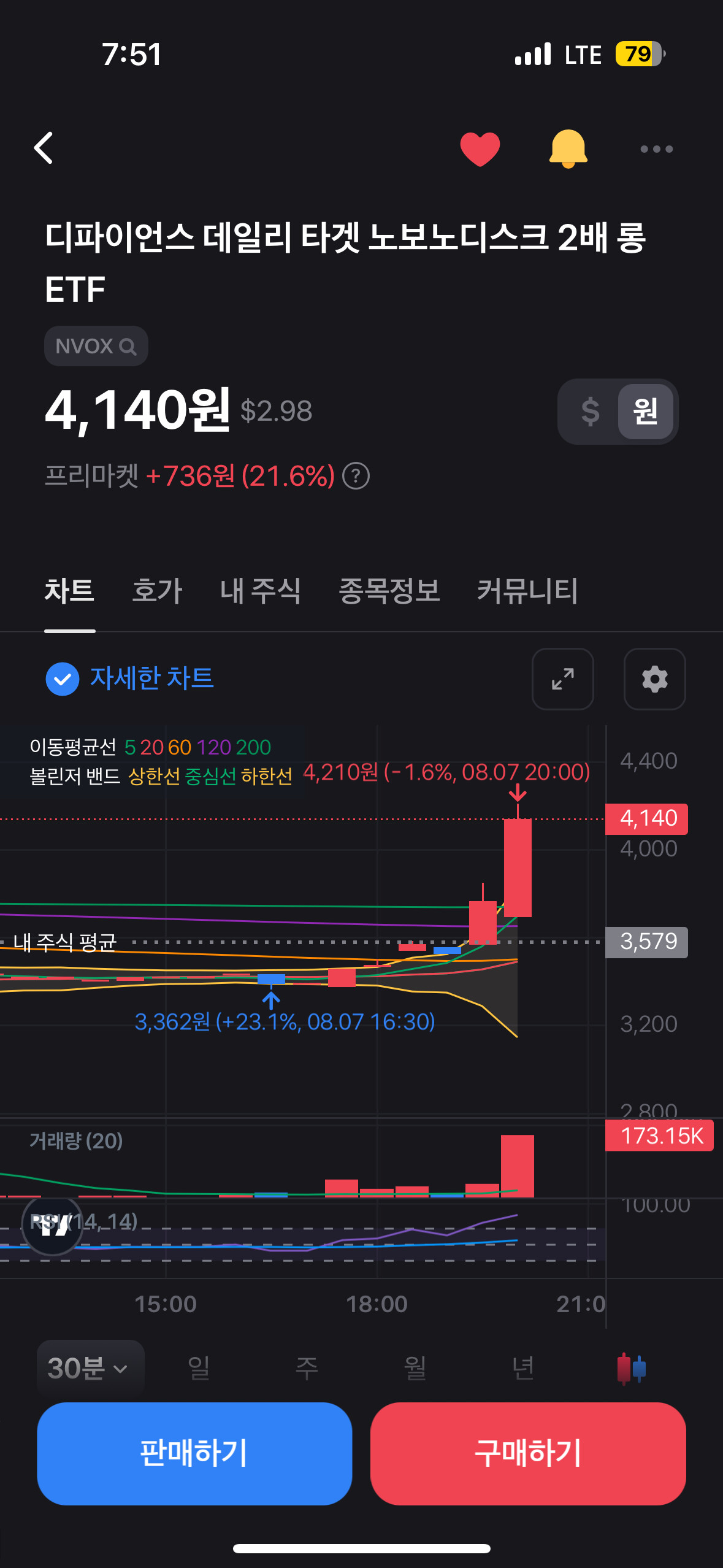Select the 일 chart period

[199, 1368]
